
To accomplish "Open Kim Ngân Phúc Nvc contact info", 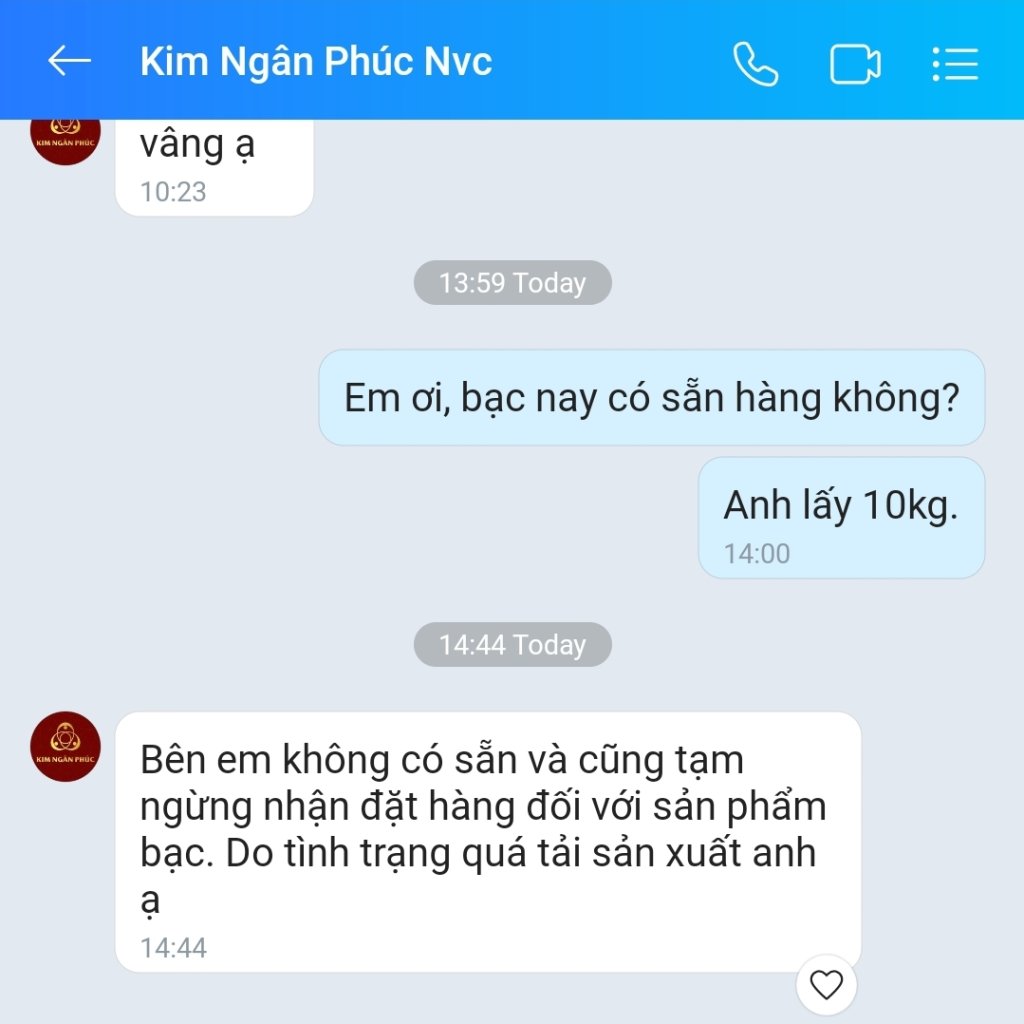I will [316, 62].
